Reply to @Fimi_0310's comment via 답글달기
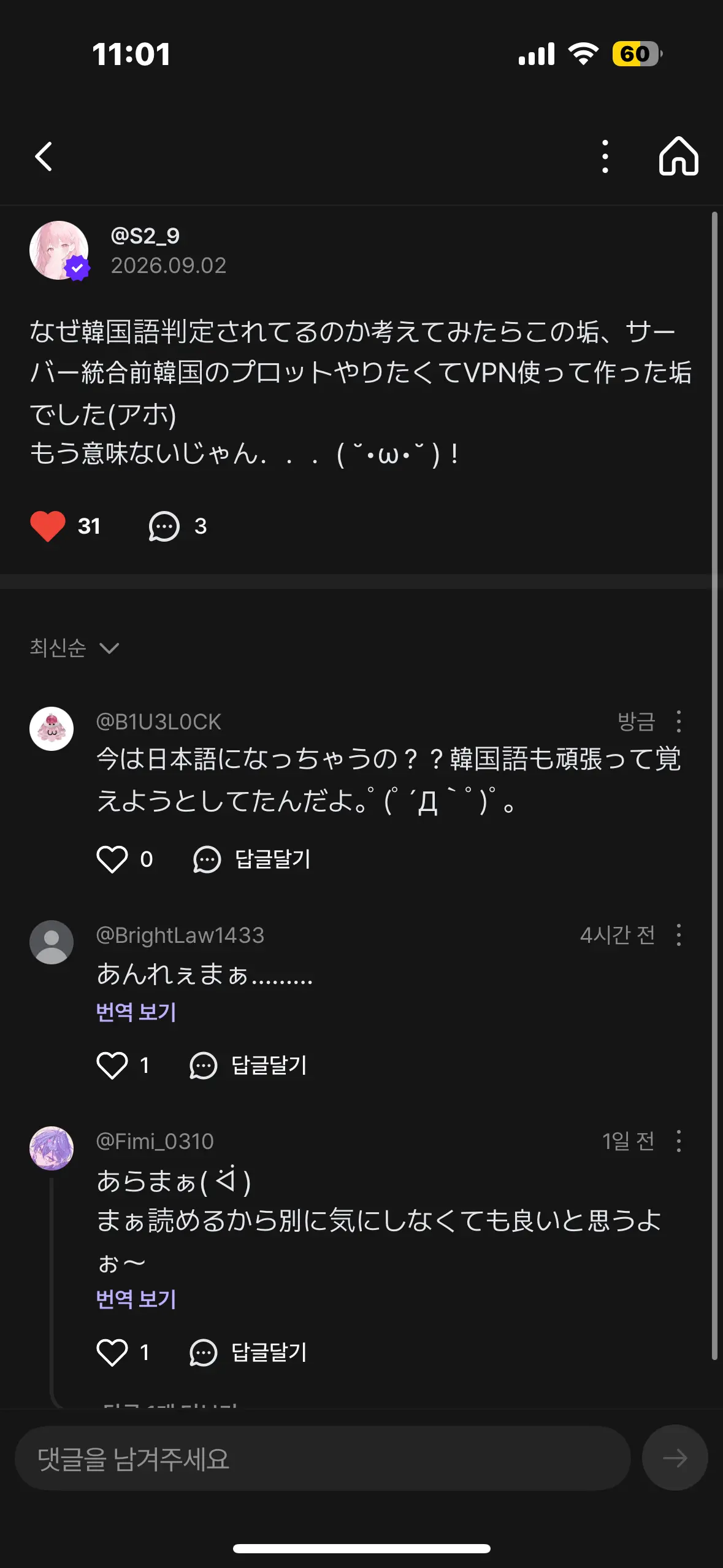Image resolution: width=723 pixels, height=1568 pixels. pos(248,1353)
